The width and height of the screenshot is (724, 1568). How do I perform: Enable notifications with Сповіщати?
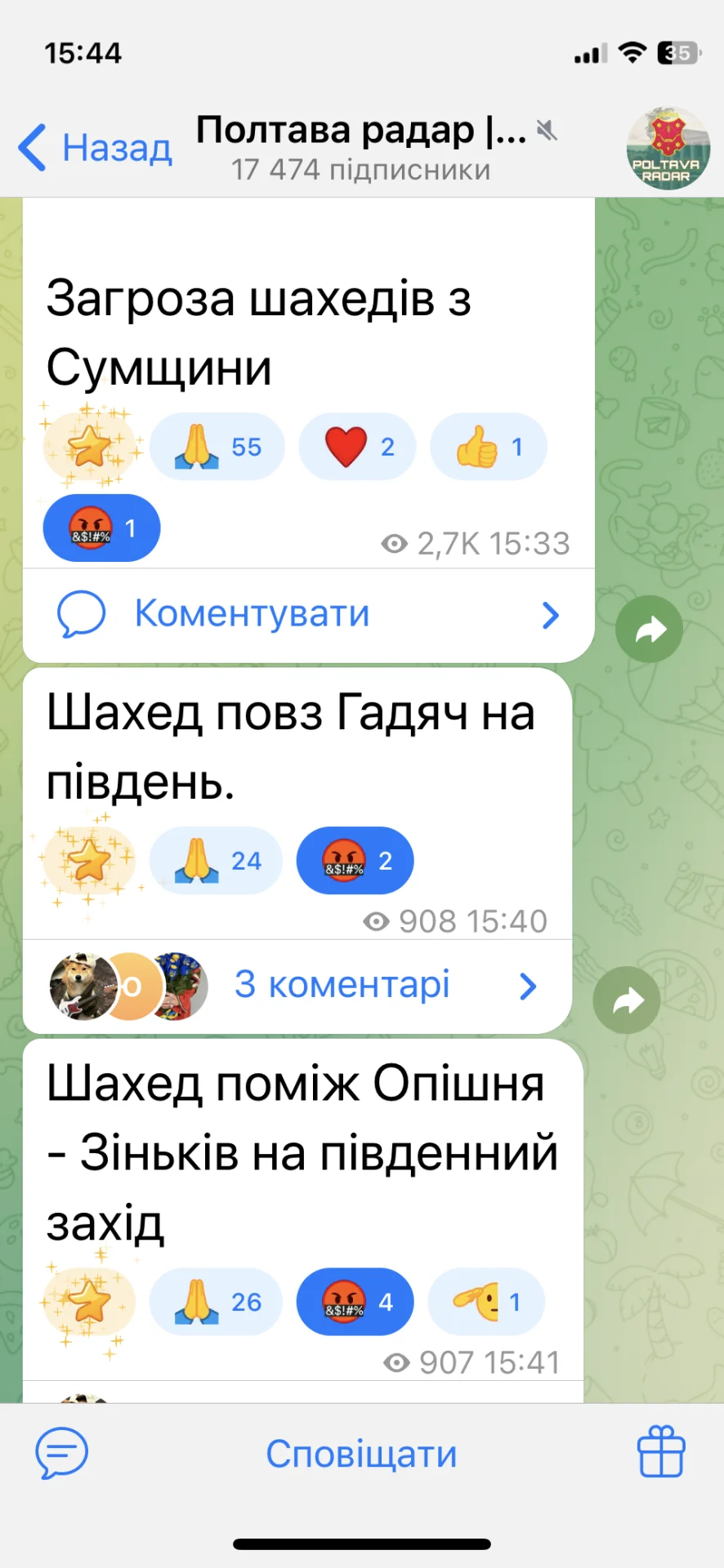[361, 1454]
